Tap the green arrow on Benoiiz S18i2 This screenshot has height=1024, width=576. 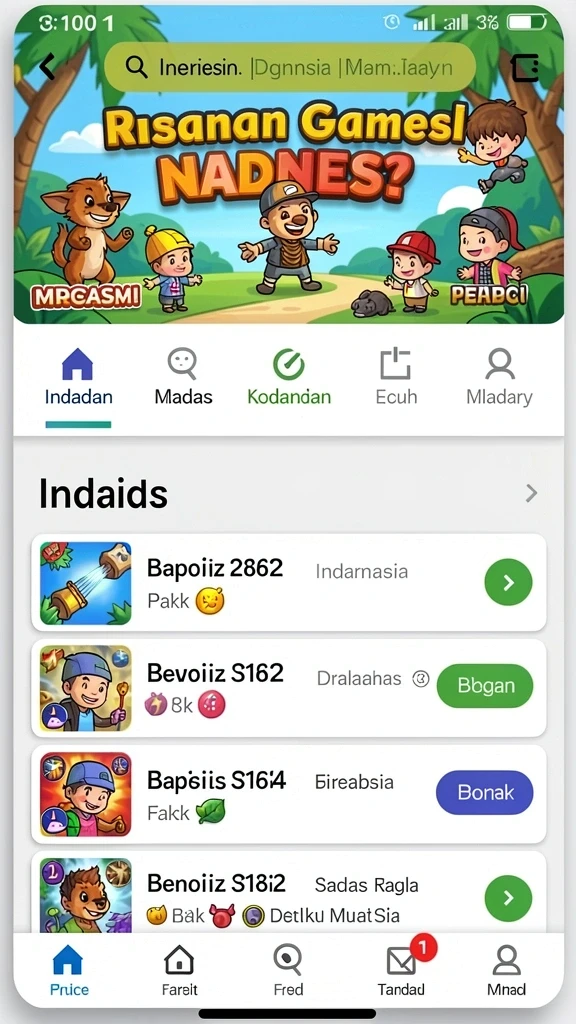[x=509, y=899]
